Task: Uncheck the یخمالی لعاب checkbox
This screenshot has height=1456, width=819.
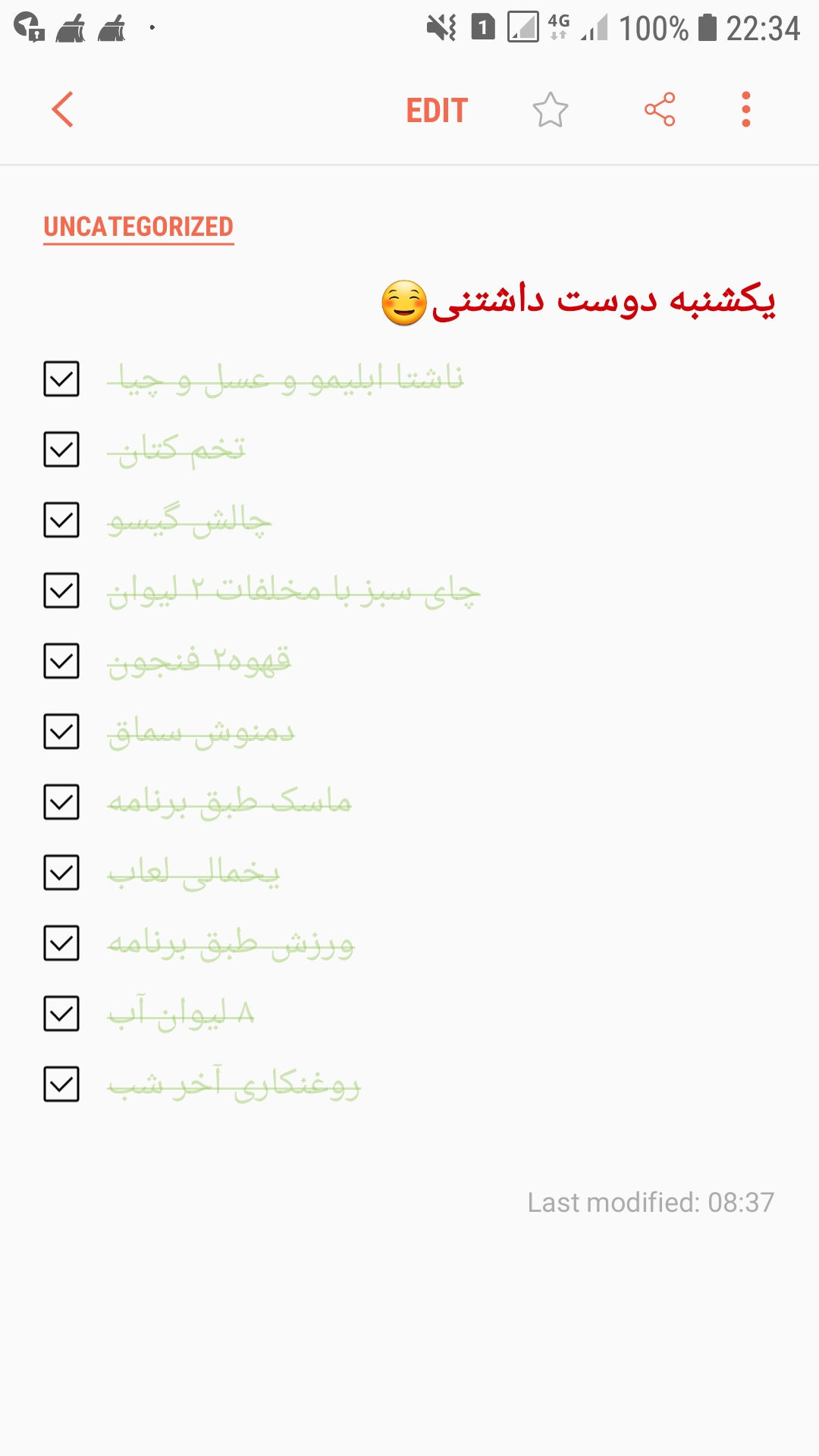Action: click(x=61, y=873)
